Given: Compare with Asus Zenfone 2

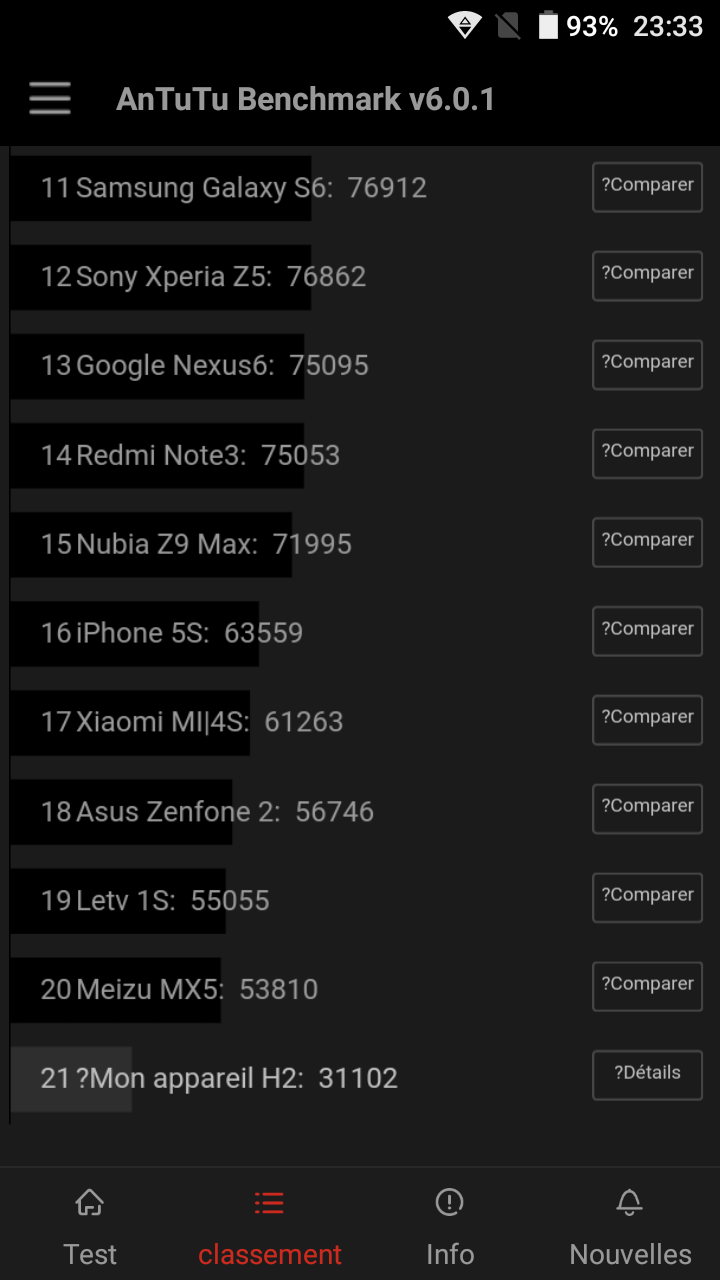Looking at the screenshot, I should [x=647, y=808].
